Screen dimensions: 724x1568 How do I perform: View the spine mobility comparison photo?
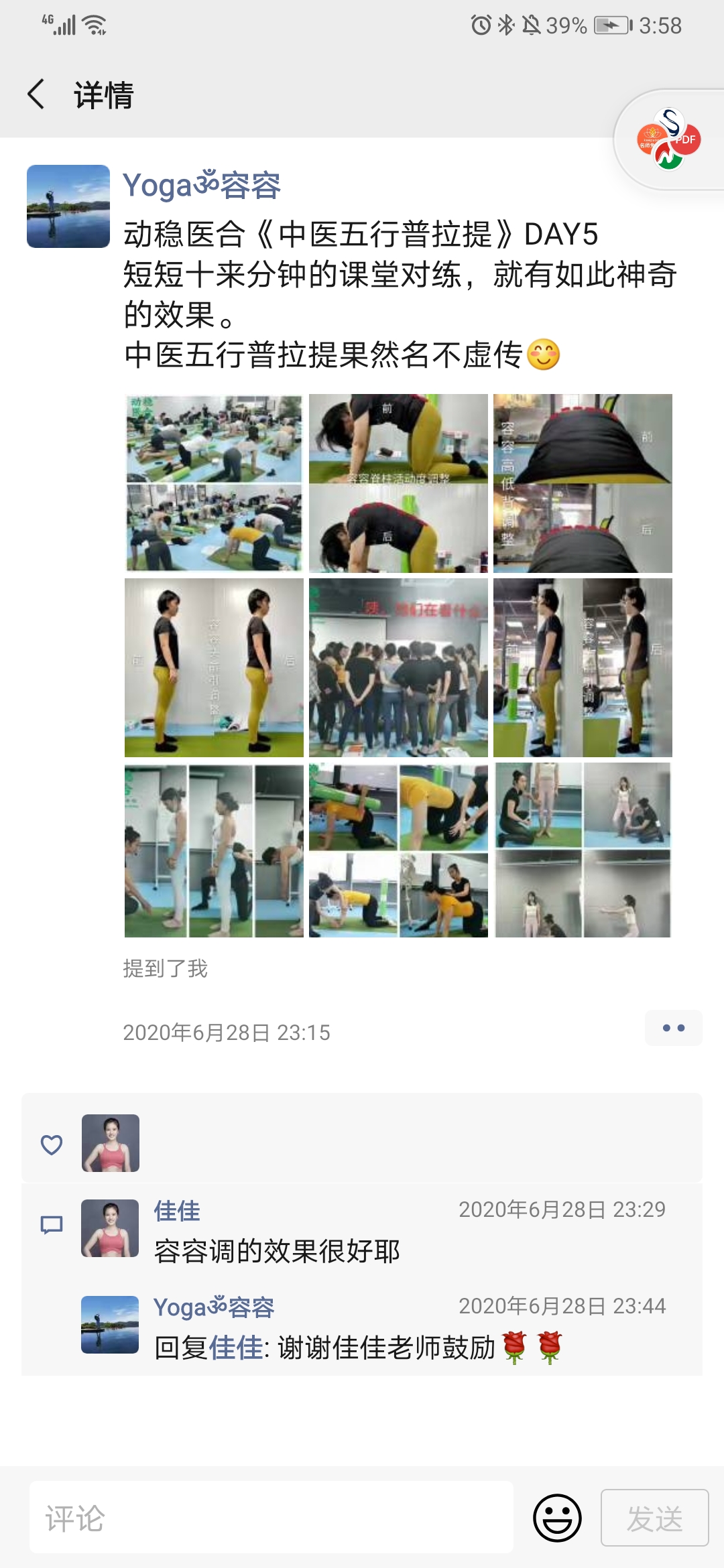coord(398,483)
